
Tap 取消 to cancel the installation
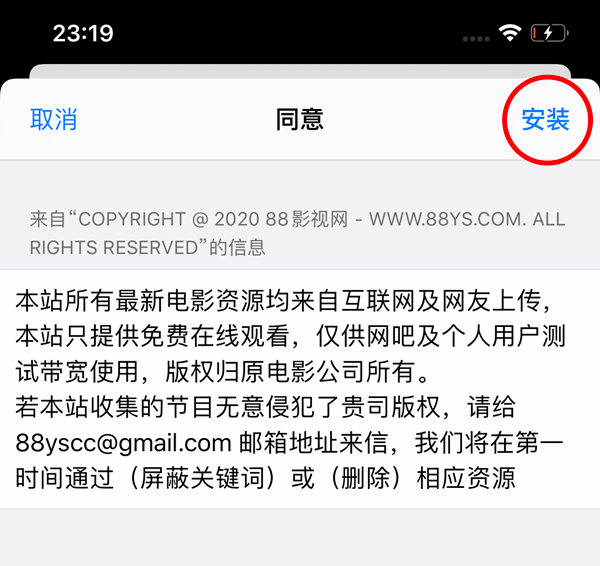(54, 119)
